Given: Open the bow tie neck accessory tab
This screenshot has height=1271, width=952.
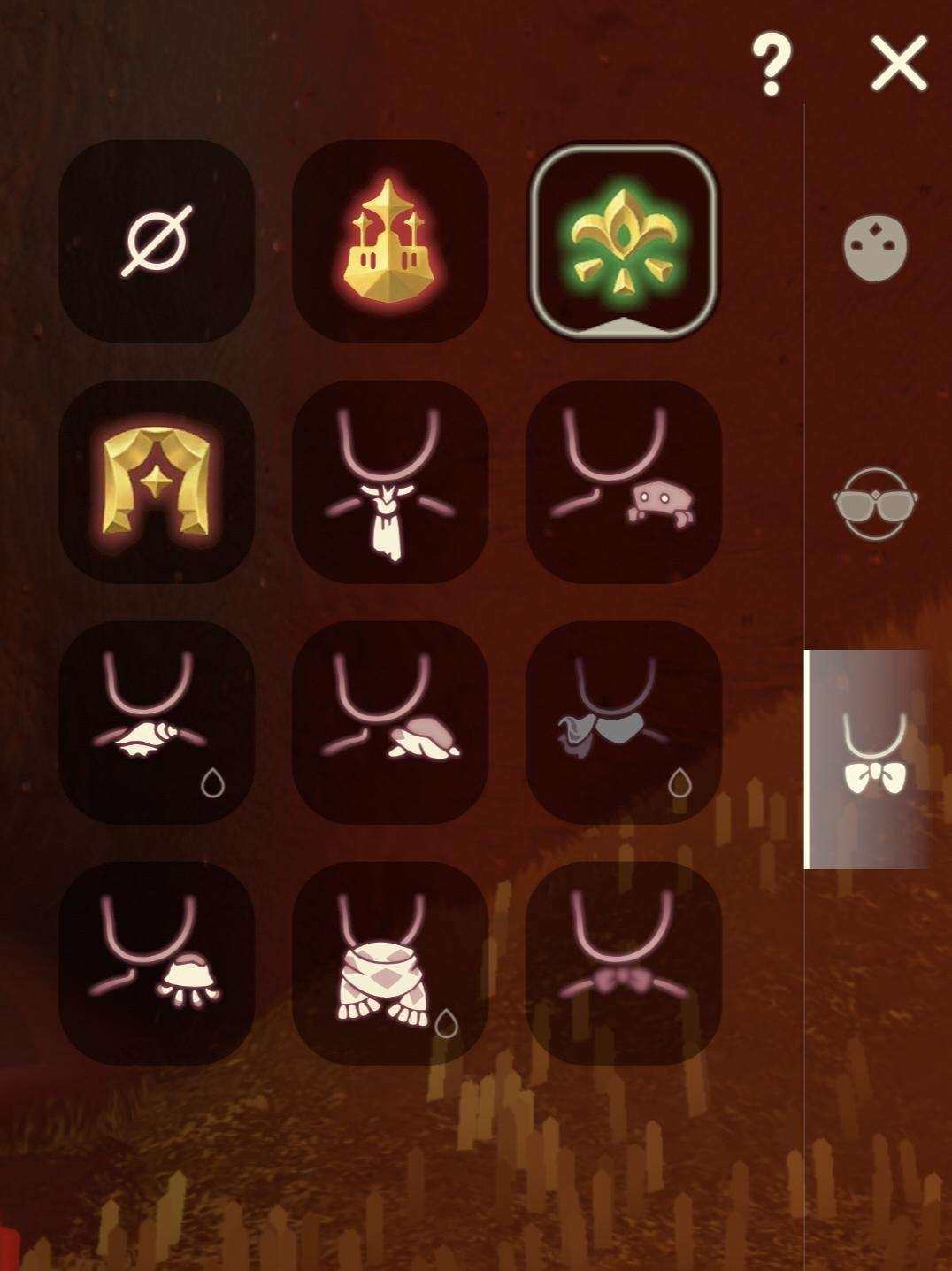Looking at the screenshot, I should (x=874, y=759).
